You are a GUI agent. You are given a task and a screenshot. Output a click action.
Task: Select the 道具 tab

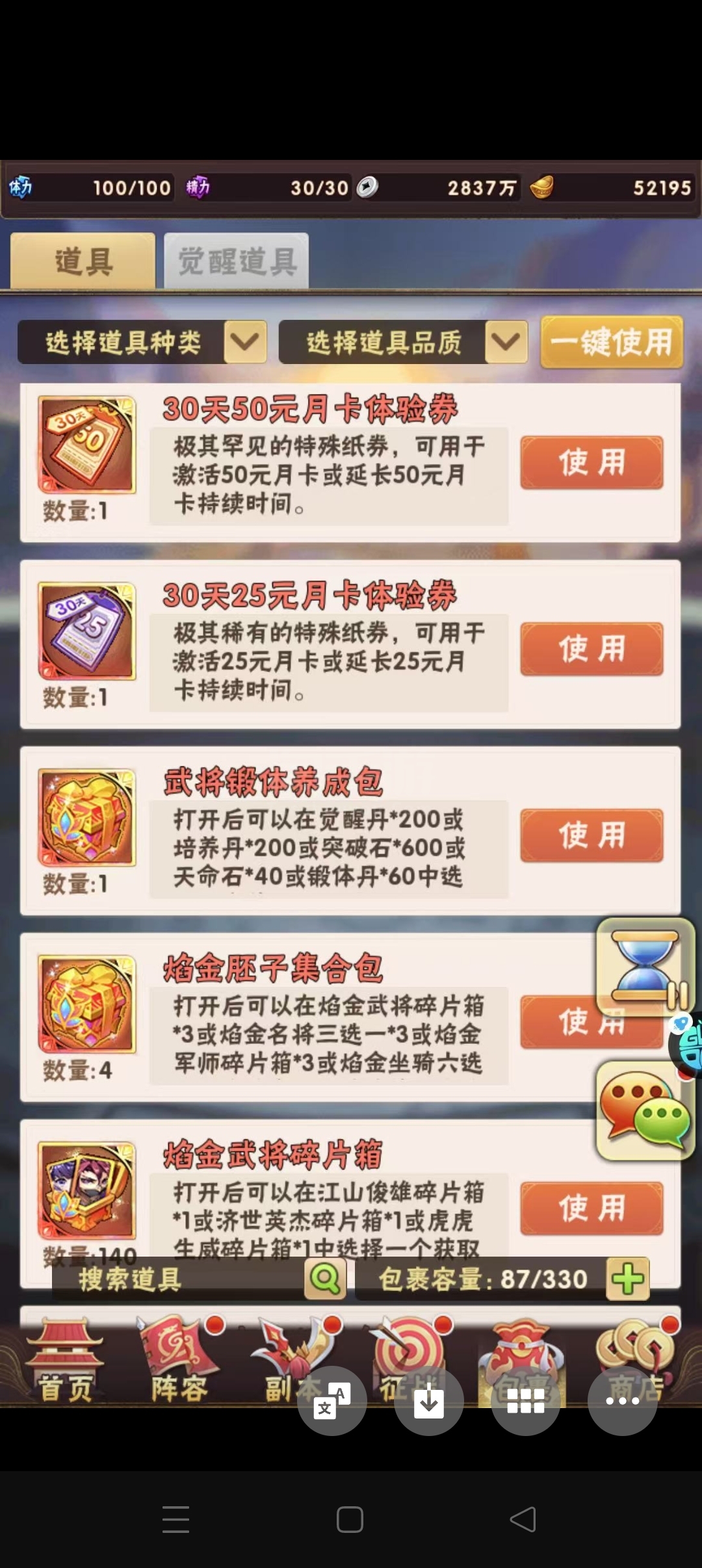[x=83, y=261]
